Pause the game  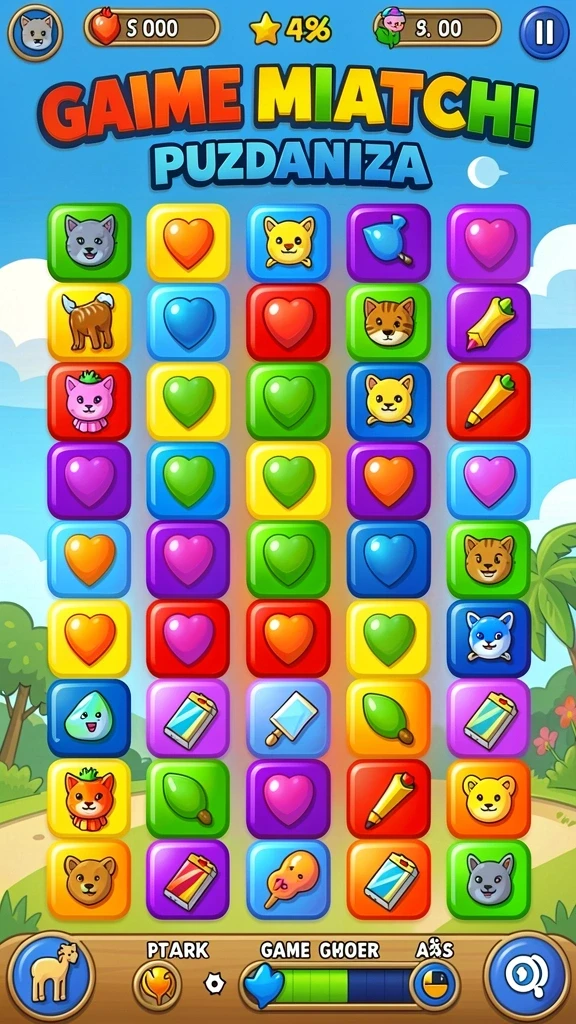point(544,32)
